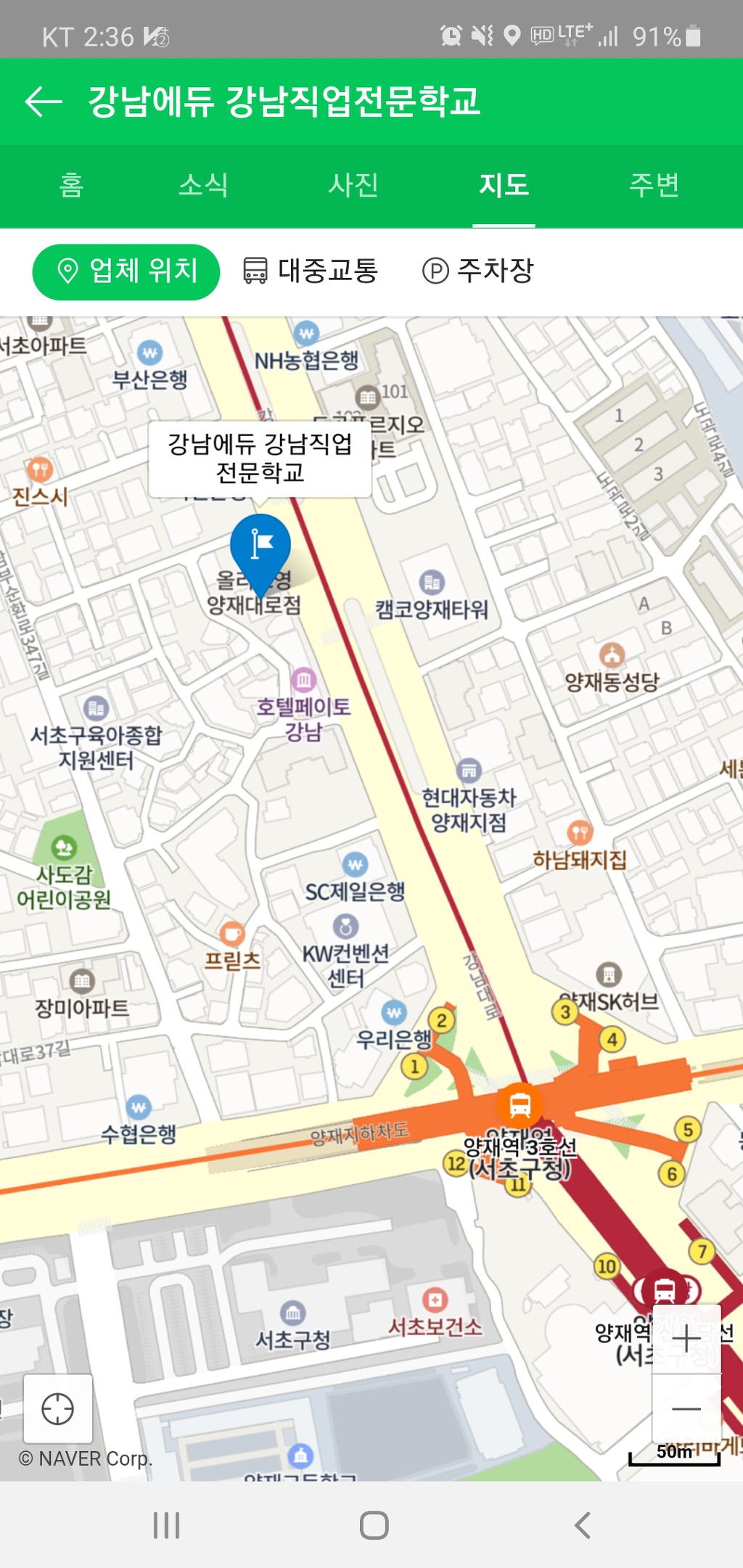Show 대중교통 transit info

[311, 271]
